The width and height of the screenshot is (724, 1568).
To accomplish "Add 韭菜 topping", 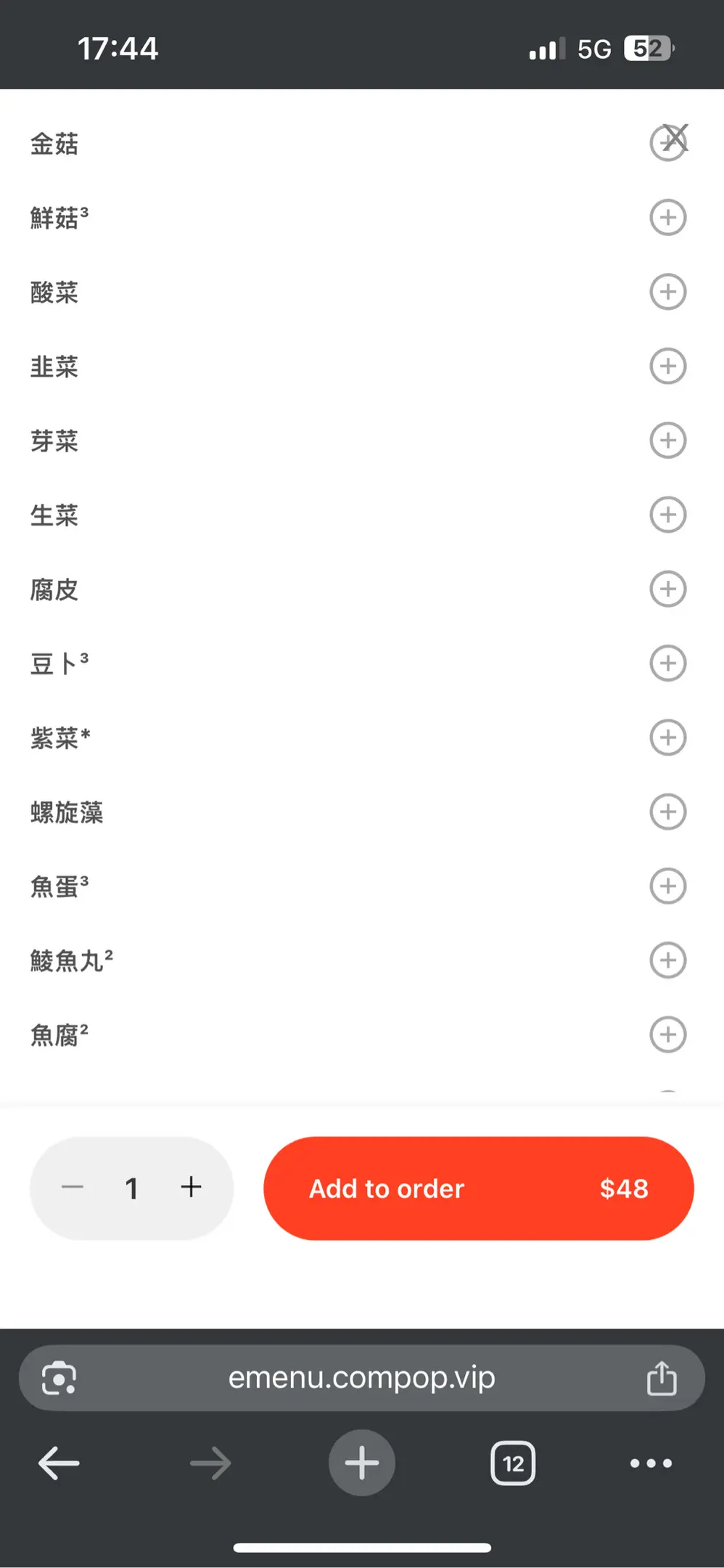I will point(667,366).
